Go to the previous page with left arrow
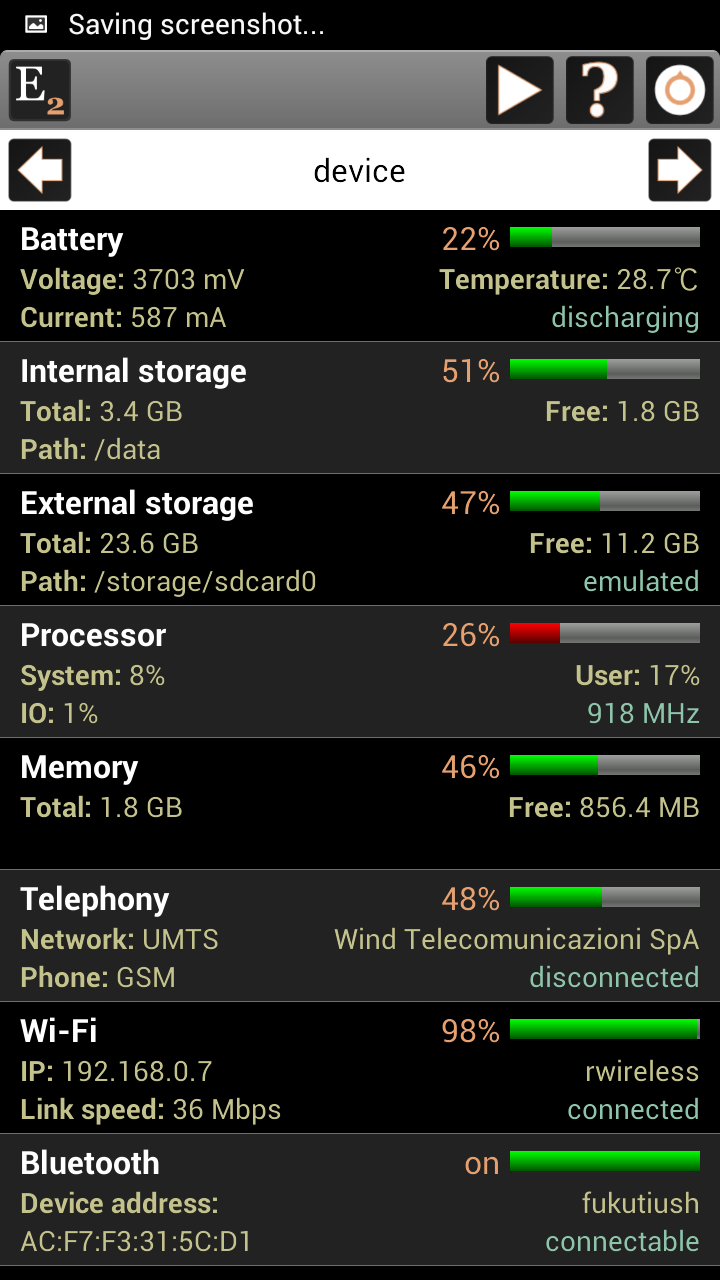The image size is (720, 1280). point(40,170)
